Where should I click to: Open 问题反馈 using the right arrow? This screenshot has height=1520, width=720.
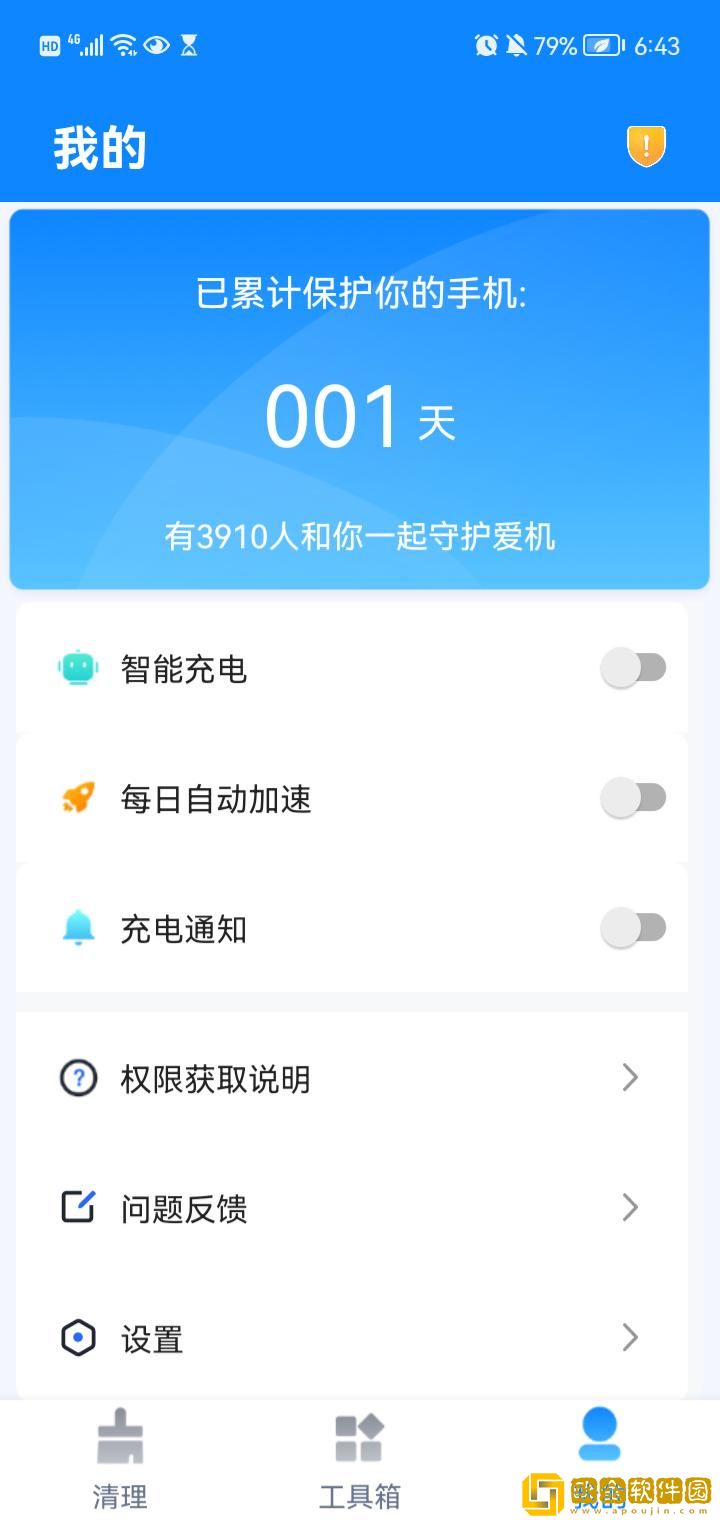(630, 1208)
